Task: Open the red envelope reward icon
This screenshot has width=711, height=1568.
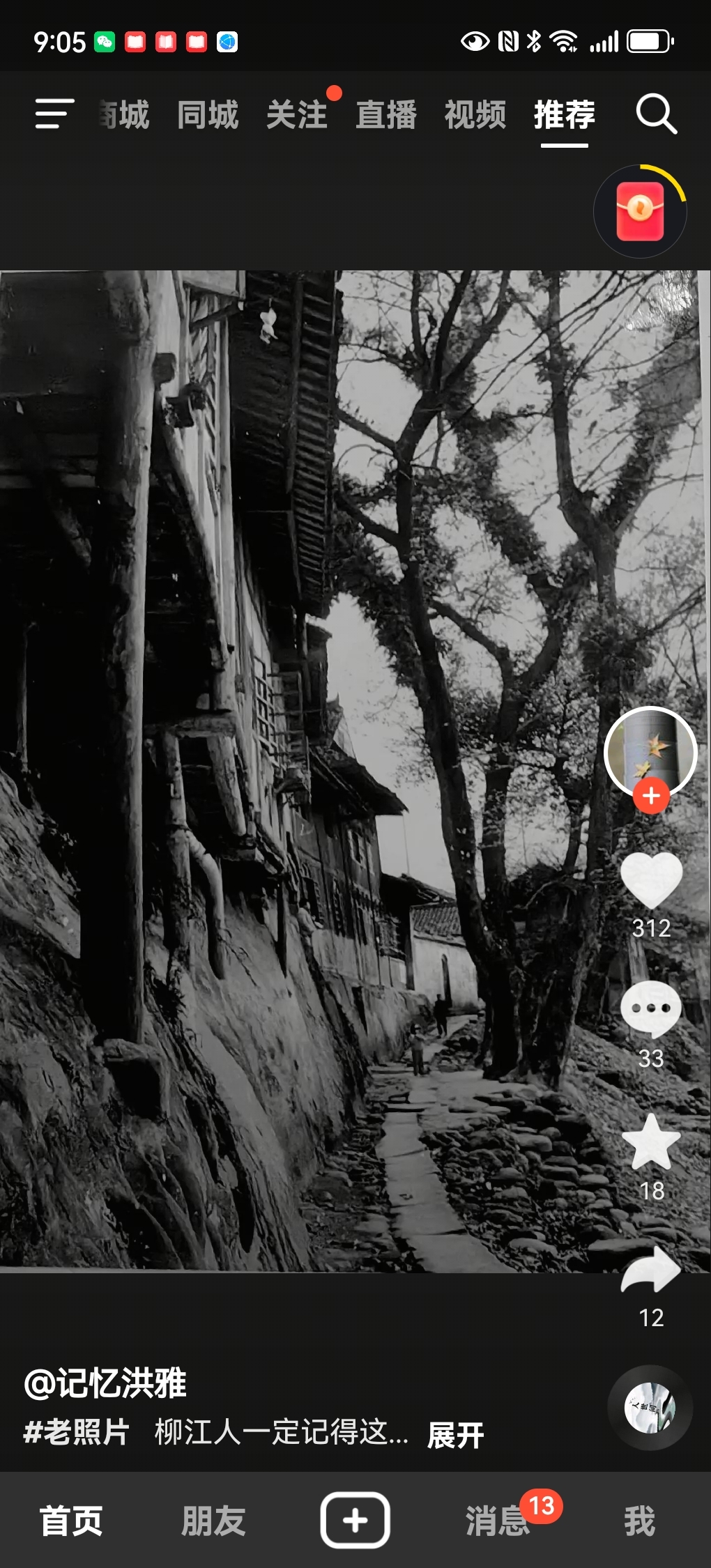Action: pyautogui.click(x=640, y=211)
